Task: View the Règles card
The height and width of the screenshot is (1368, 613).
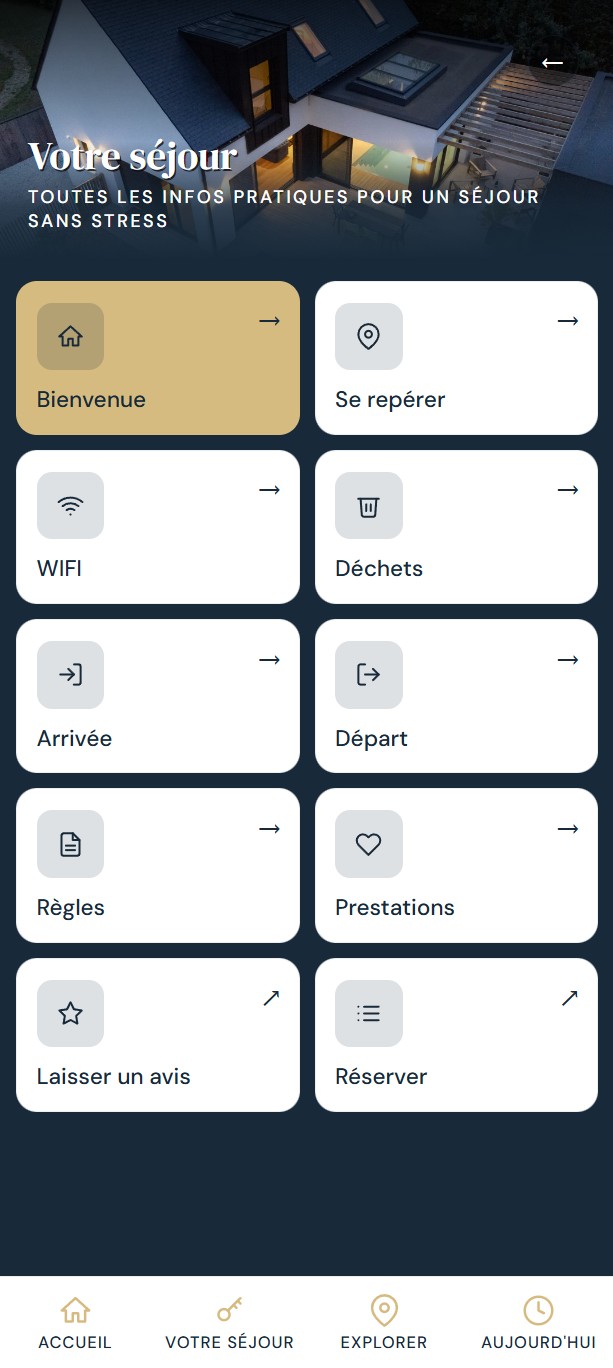Action: pyautogui.click(x=158, y=865)
